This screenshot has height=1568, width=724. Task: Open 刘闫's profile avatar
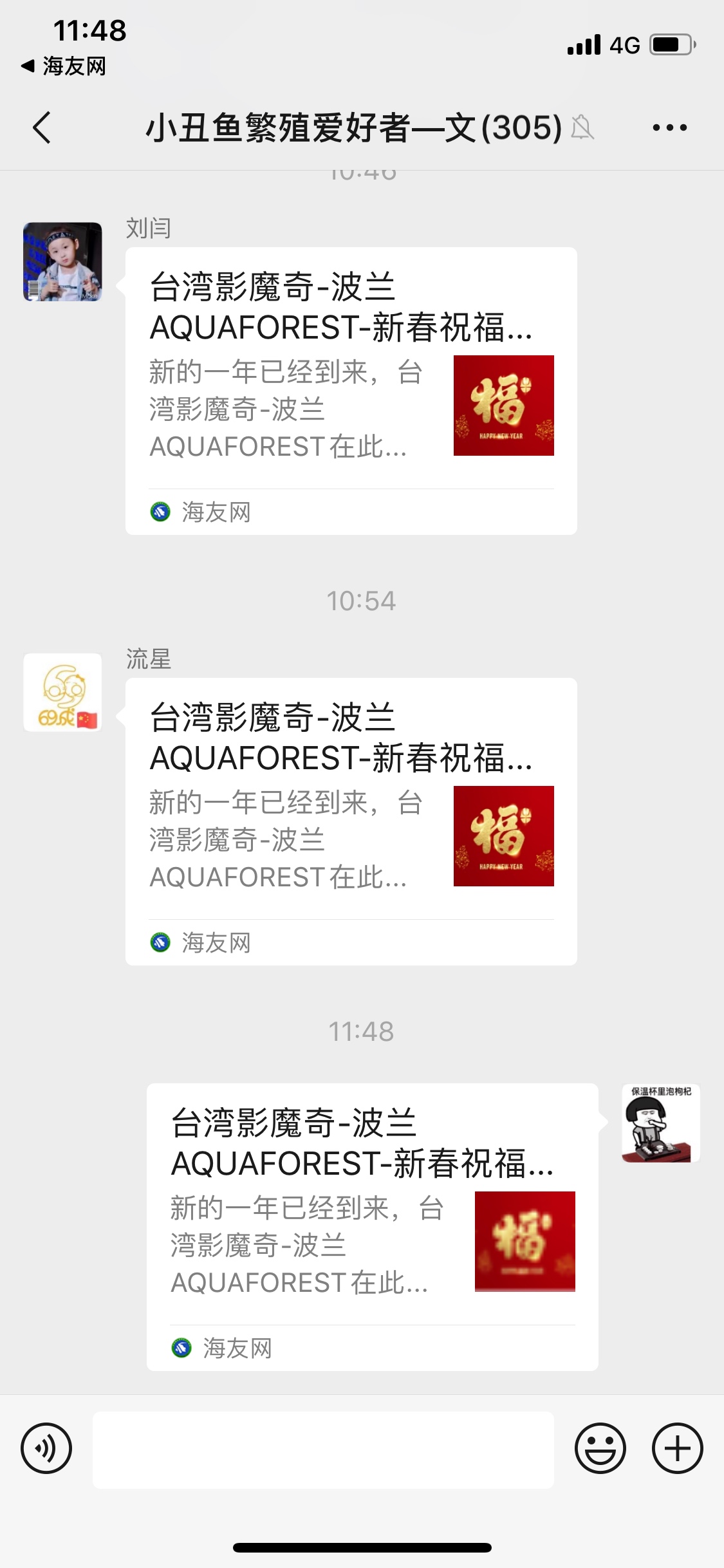tap(62, 261)
